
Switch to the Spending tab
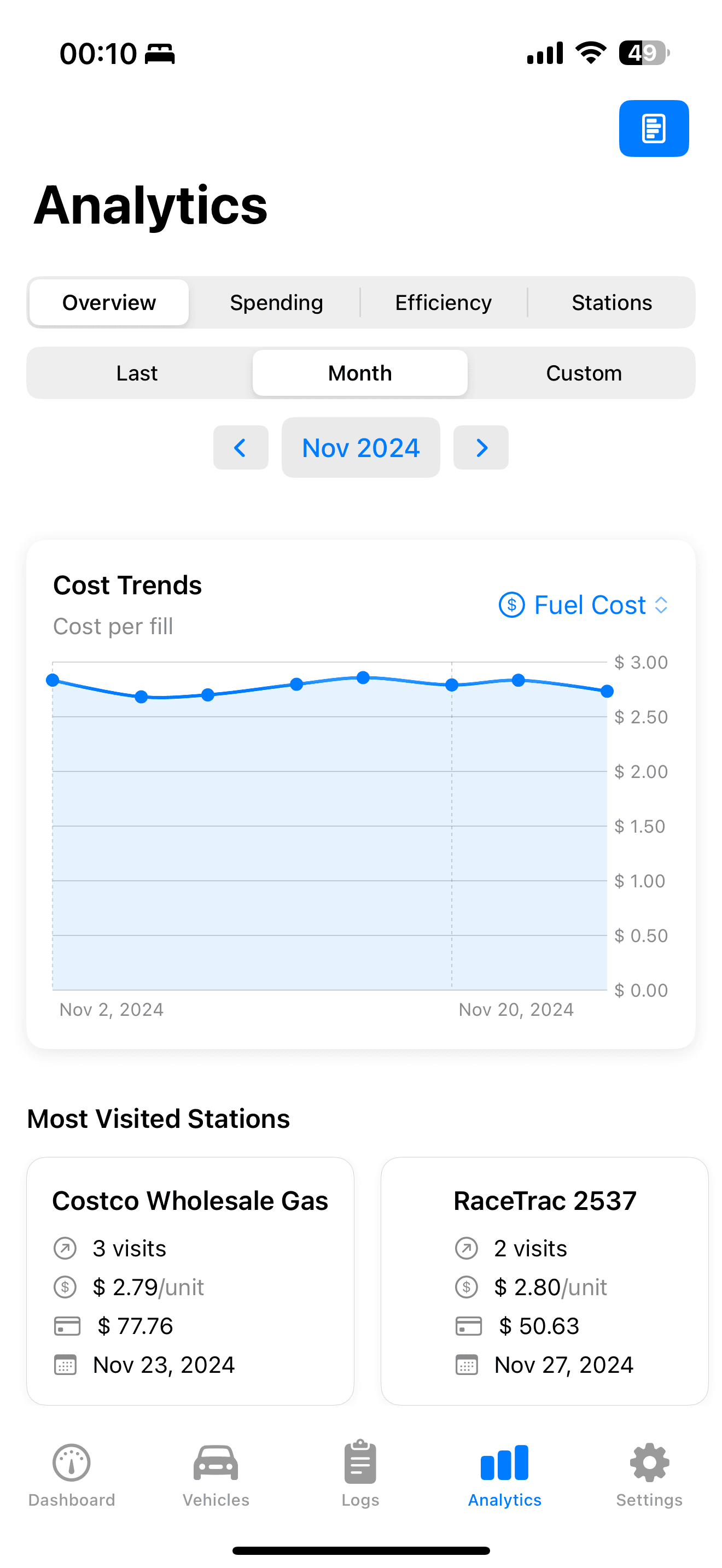click(276, 302)
